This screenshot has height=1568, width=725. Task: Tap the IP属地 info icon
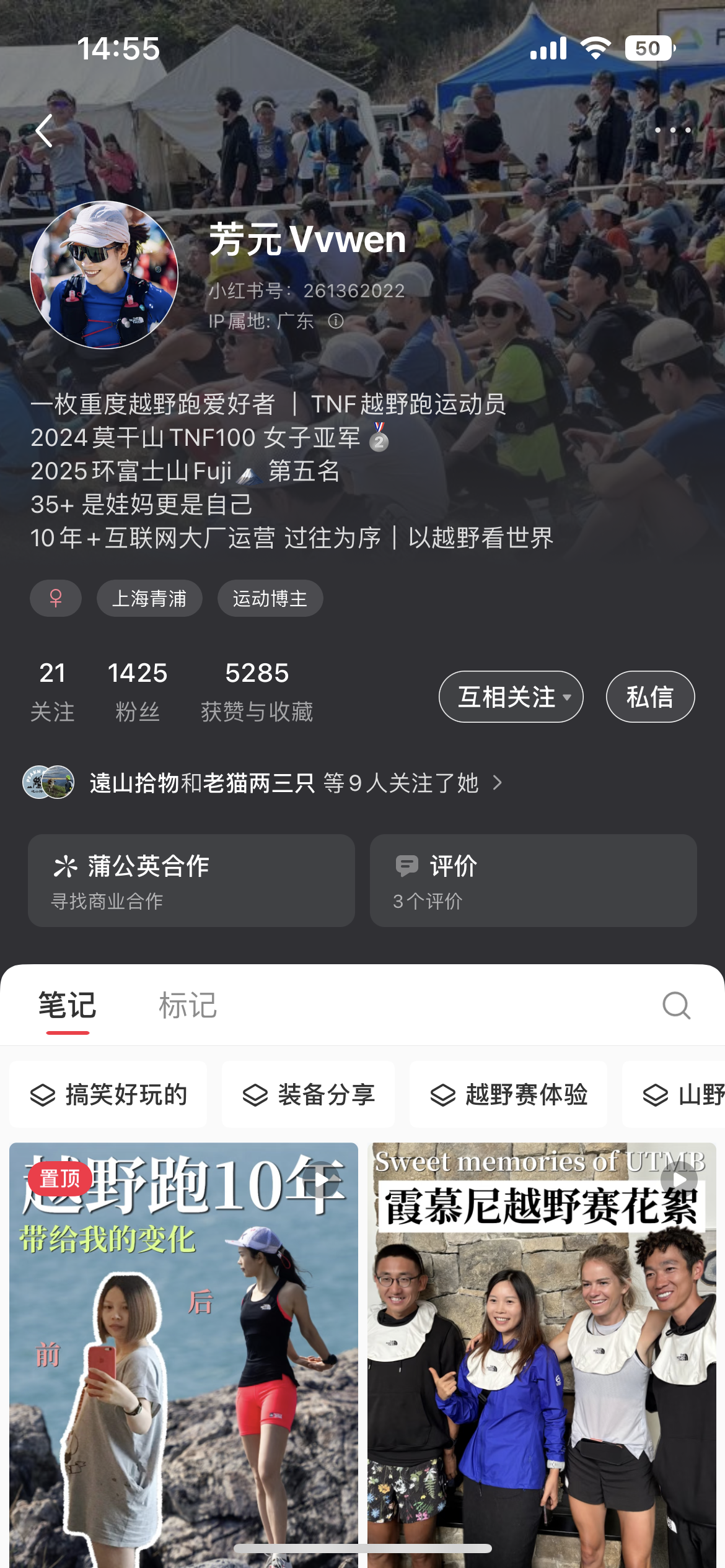(336, 321)
